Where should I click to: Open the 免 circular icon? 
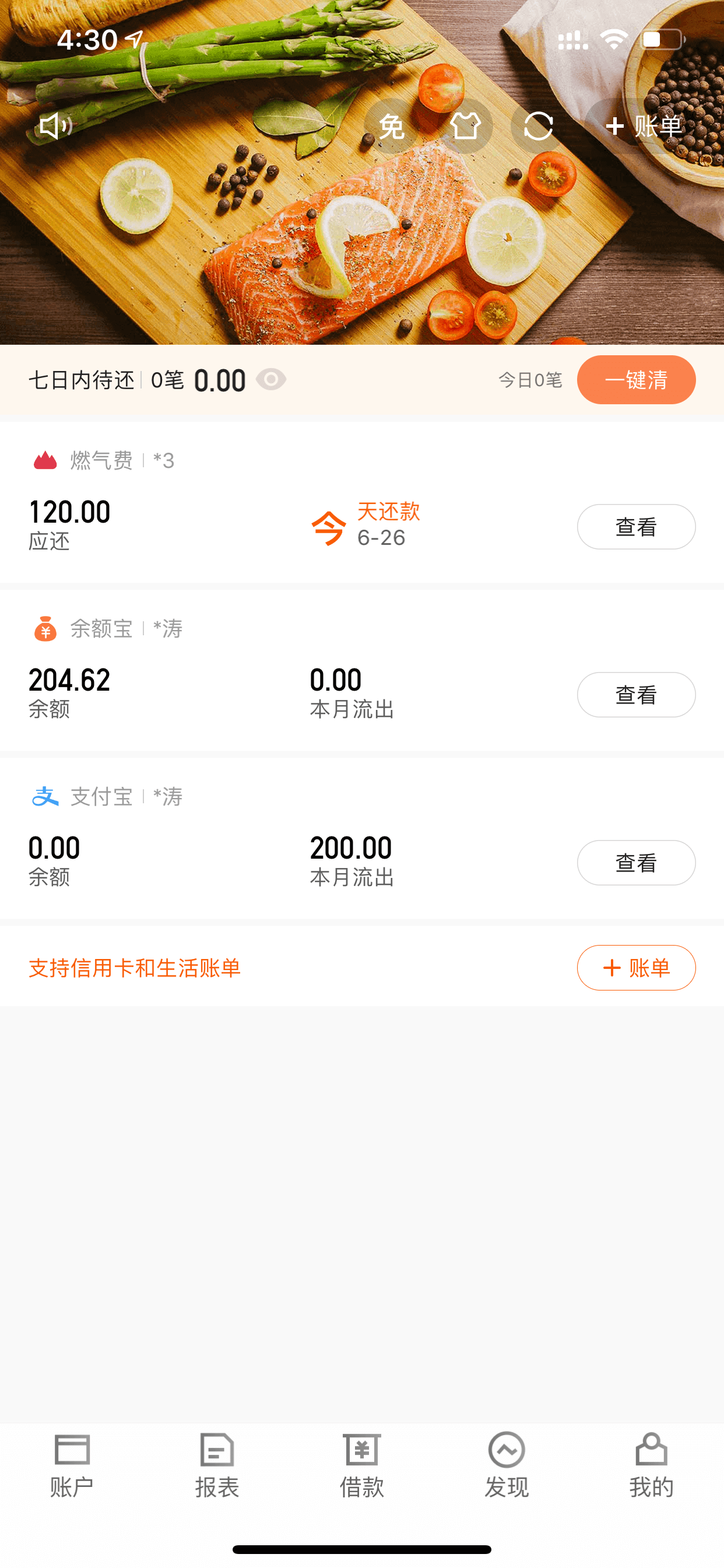[x=391, y=126]
